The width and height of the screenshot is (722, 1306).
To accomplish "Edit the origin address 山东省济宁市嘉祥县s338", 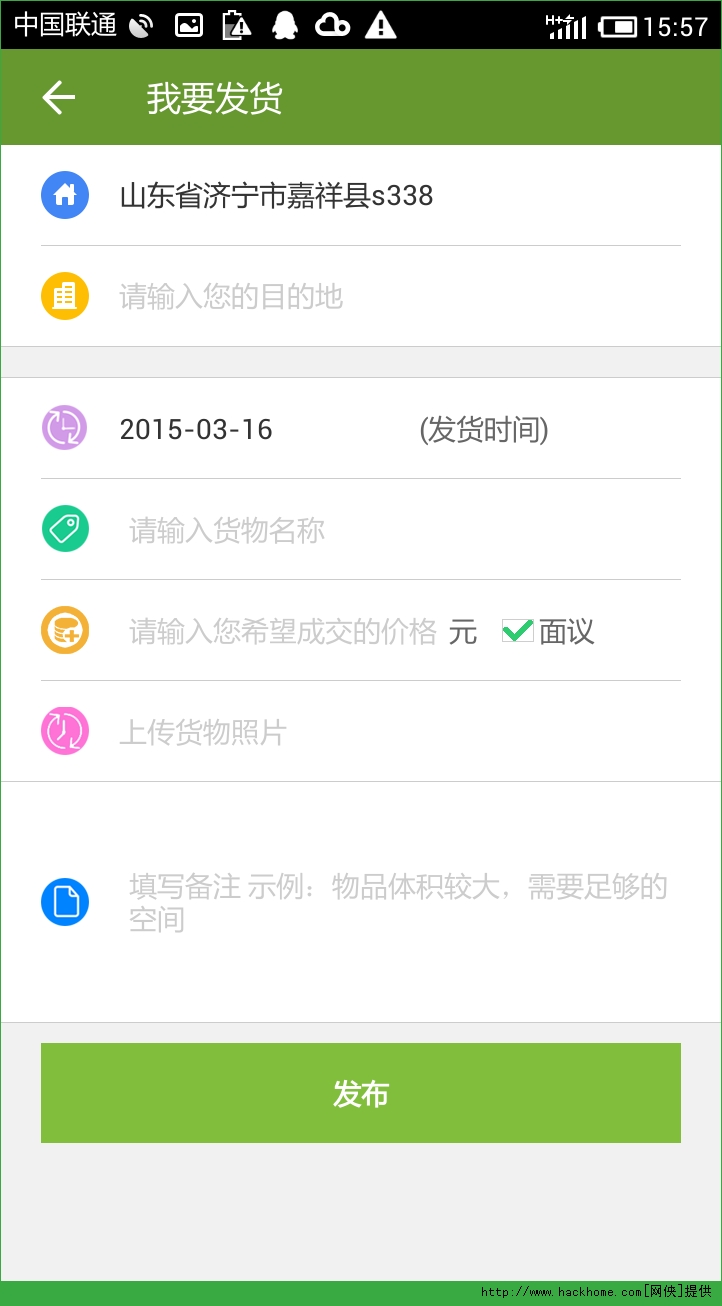I will tap(277, 195).
